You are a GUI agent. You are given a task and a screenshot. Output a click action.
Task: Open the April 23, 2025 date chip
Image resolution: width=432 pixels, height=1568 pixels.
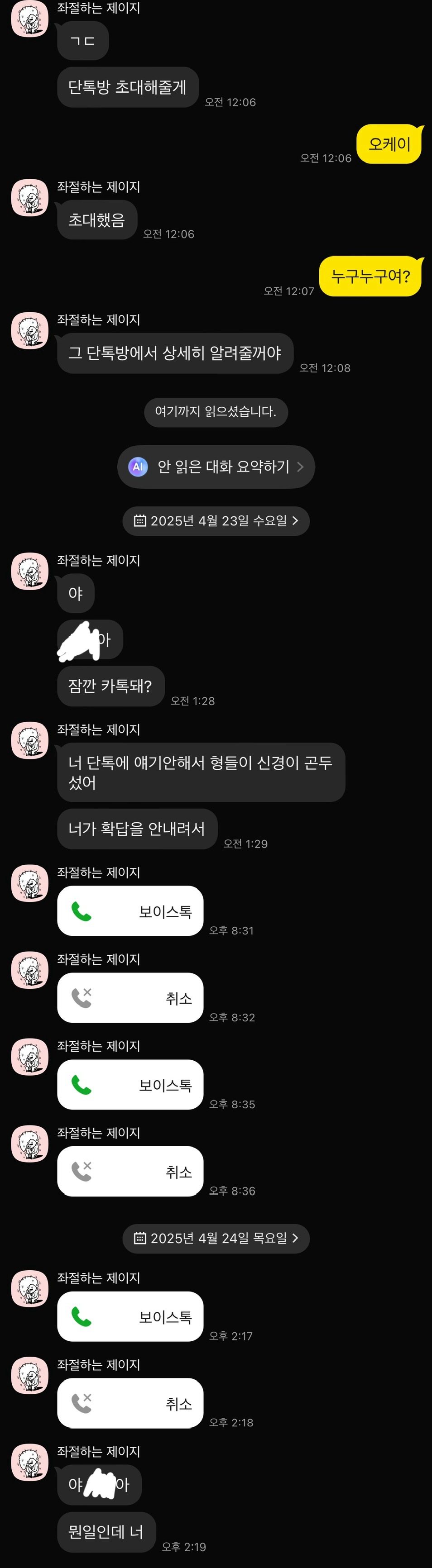tap(216, 520)
